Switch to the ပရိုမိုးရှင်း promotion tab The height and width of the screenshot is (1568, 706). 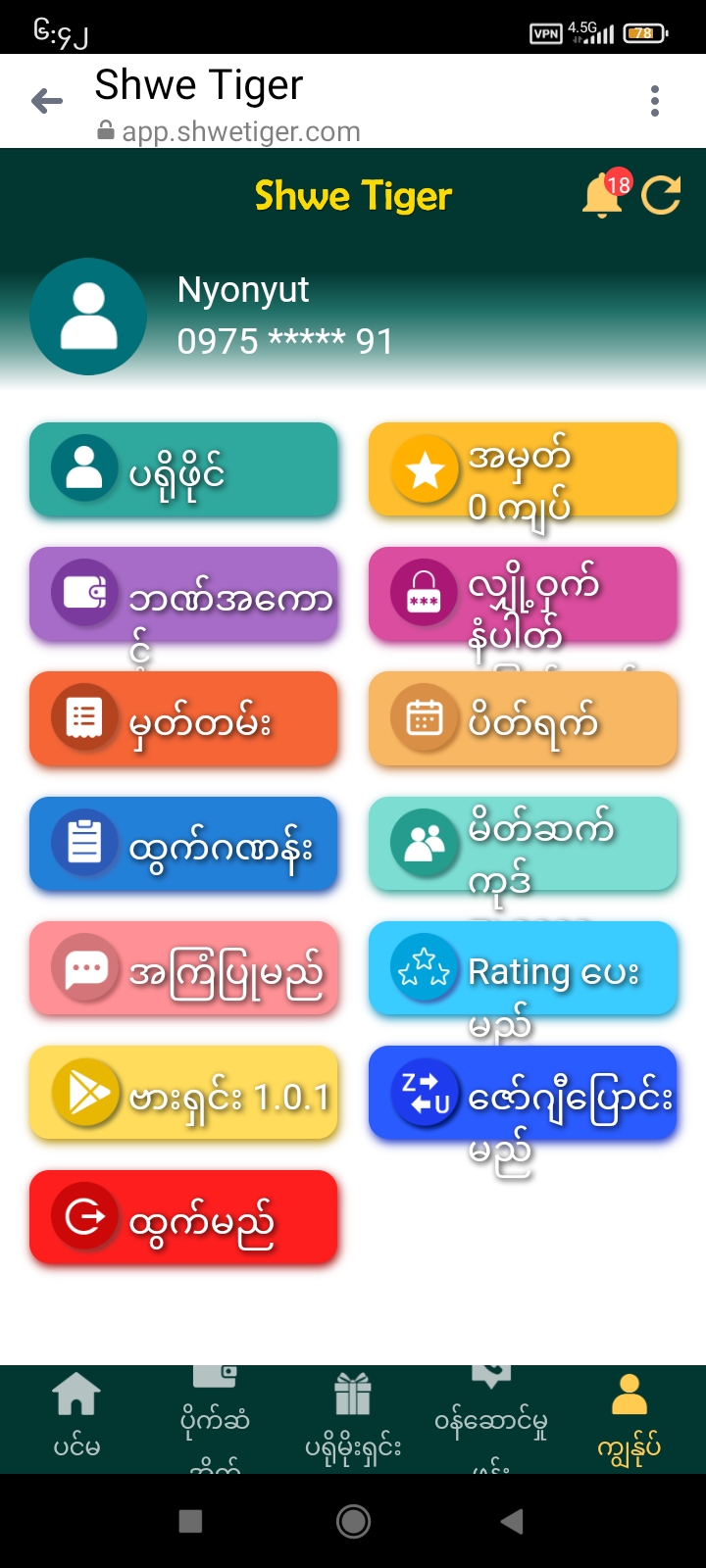pos(353,1416)
